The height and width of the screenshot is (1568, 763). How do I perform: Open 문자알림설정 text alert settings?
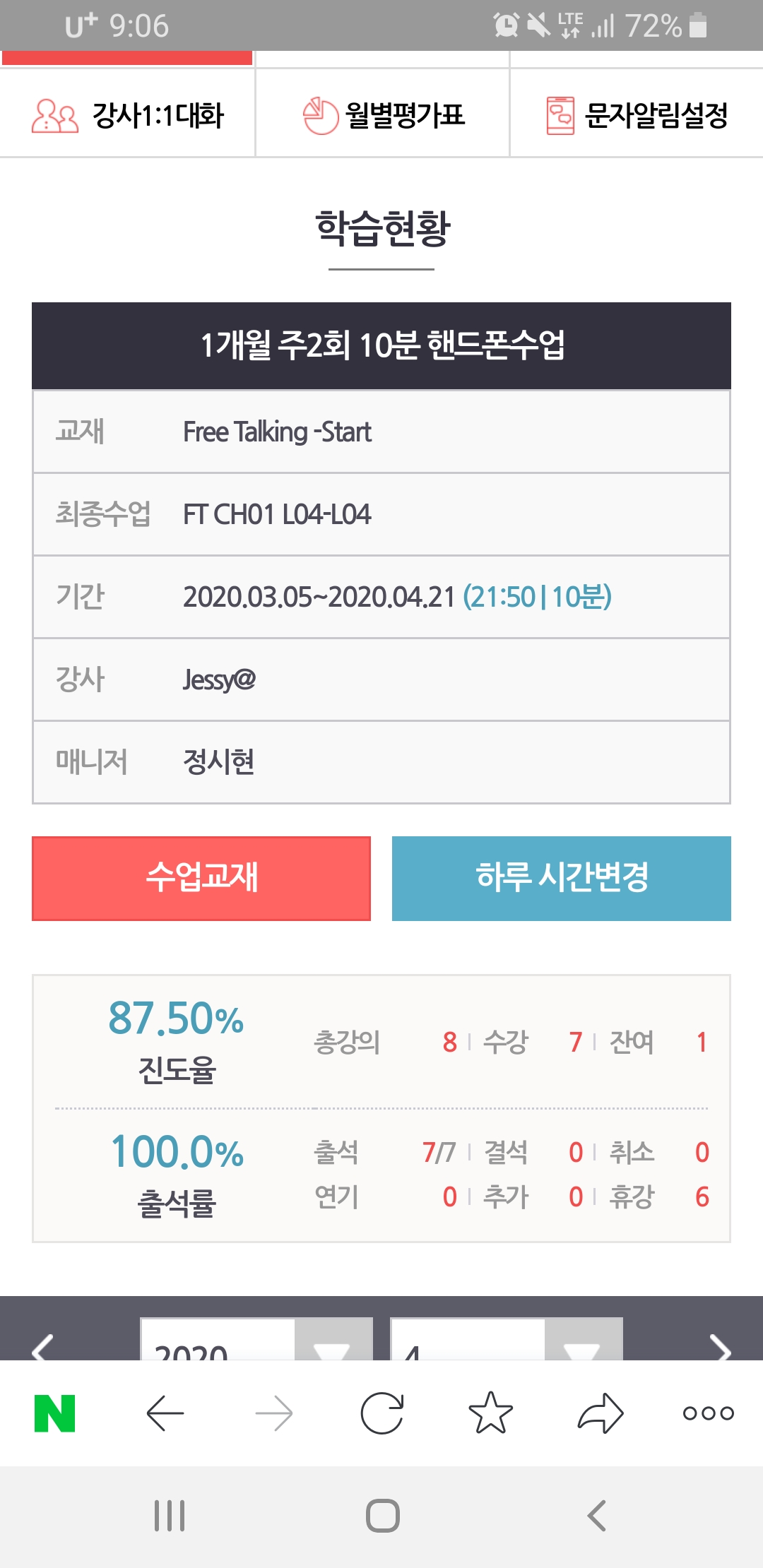[x=637, y=115]
